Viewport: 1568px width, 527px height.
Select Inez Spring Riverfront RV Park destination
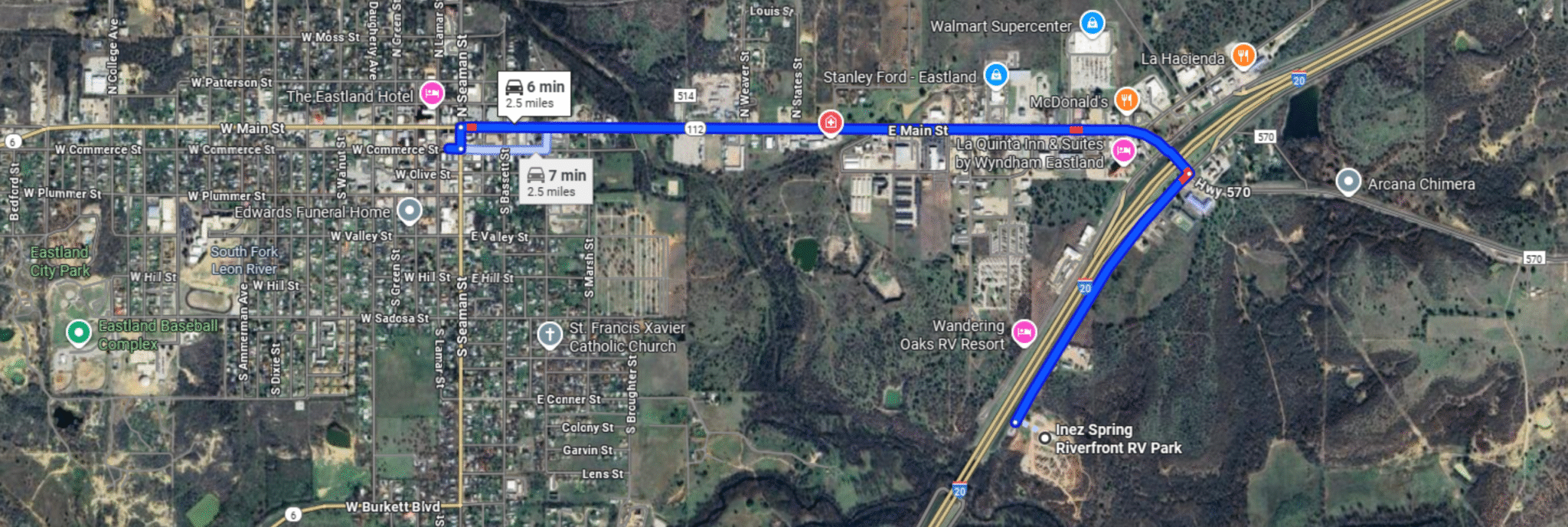point(1045,438)
